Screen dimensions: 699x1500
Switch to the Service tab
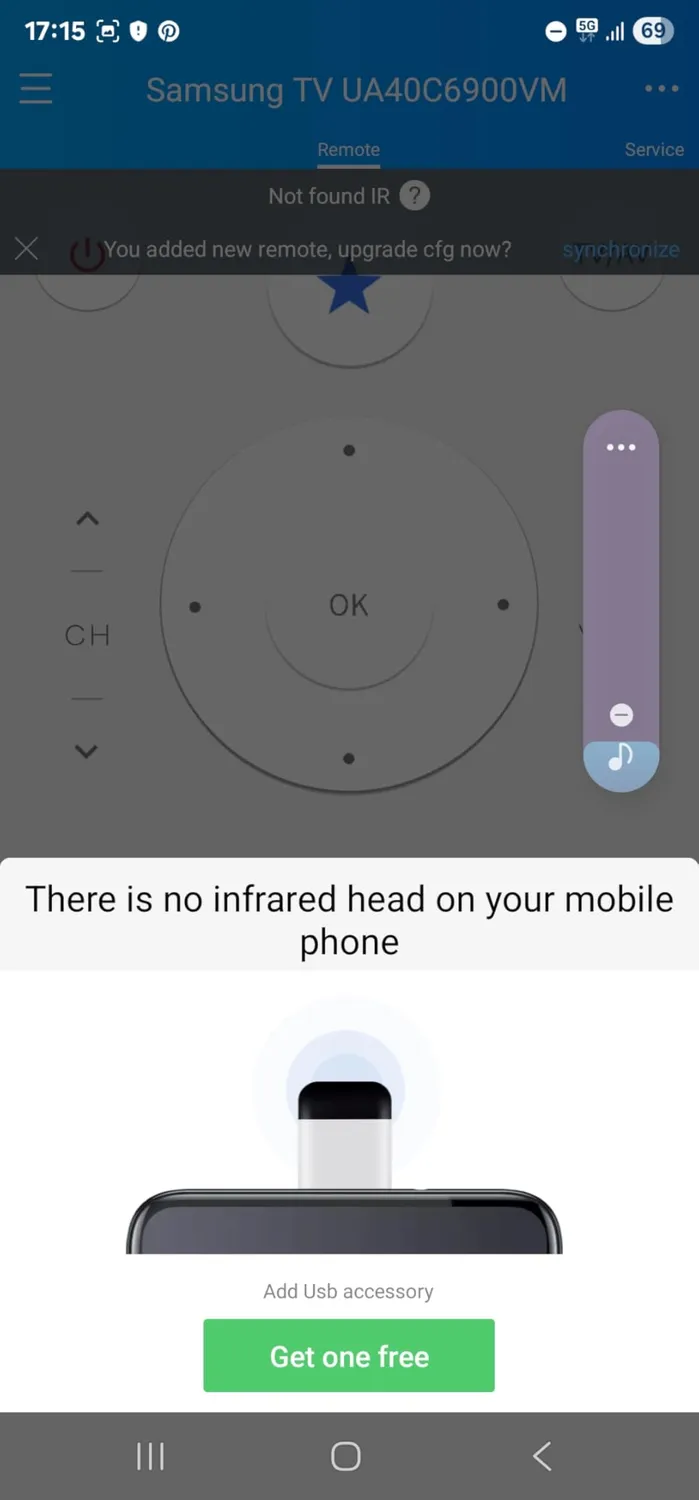(x=654, y=149)
